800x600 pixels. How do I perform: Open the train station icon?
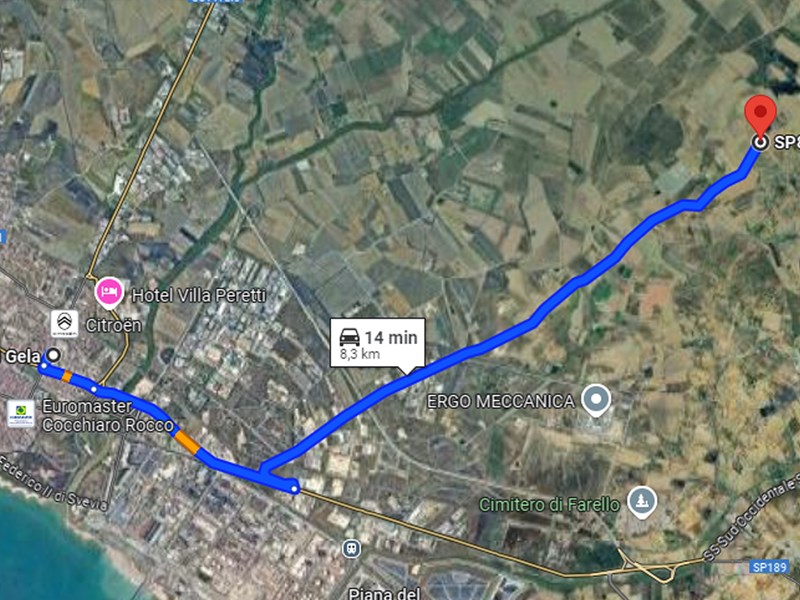pyautogui.click(x=351, y=549)
